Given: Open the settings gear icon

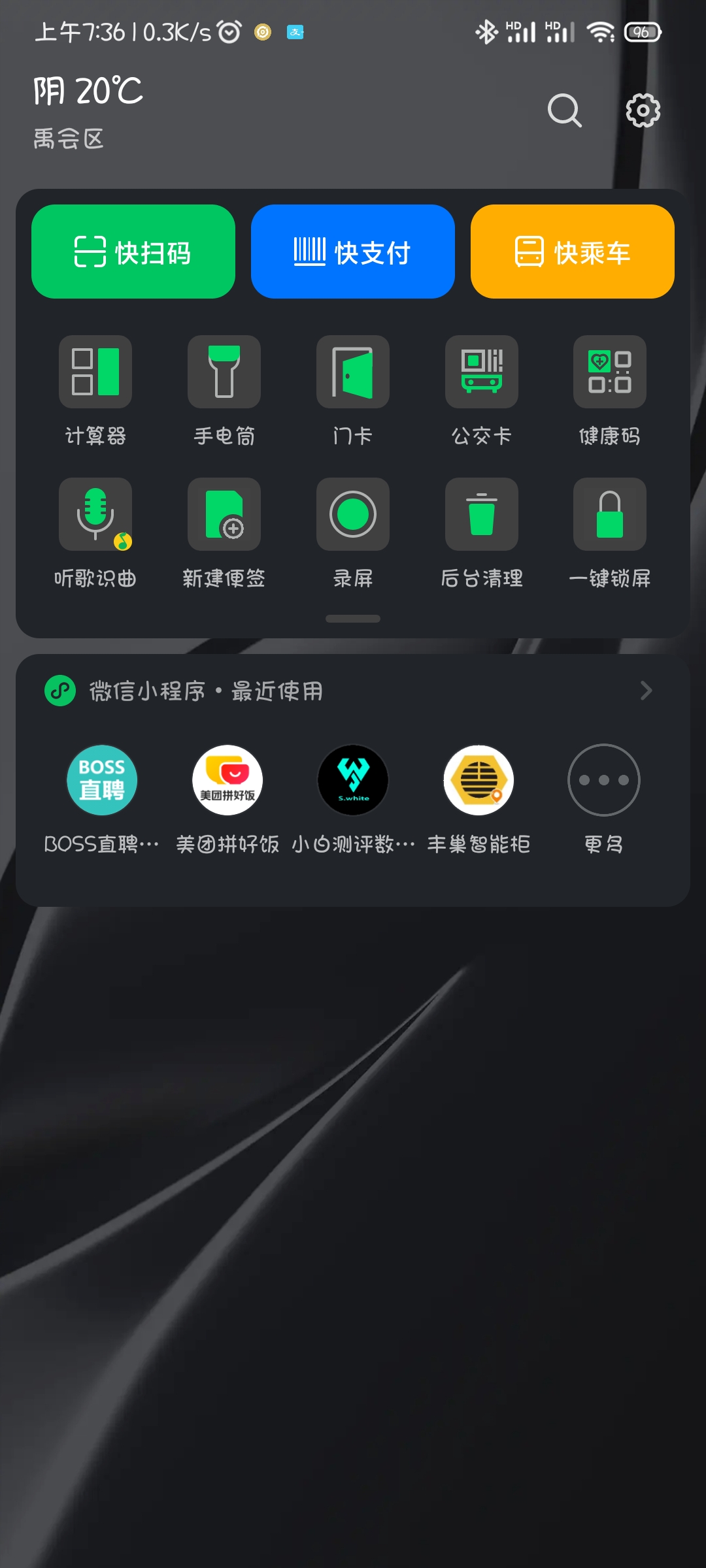Looking at the screenshot, I should (x=643, y=110).
